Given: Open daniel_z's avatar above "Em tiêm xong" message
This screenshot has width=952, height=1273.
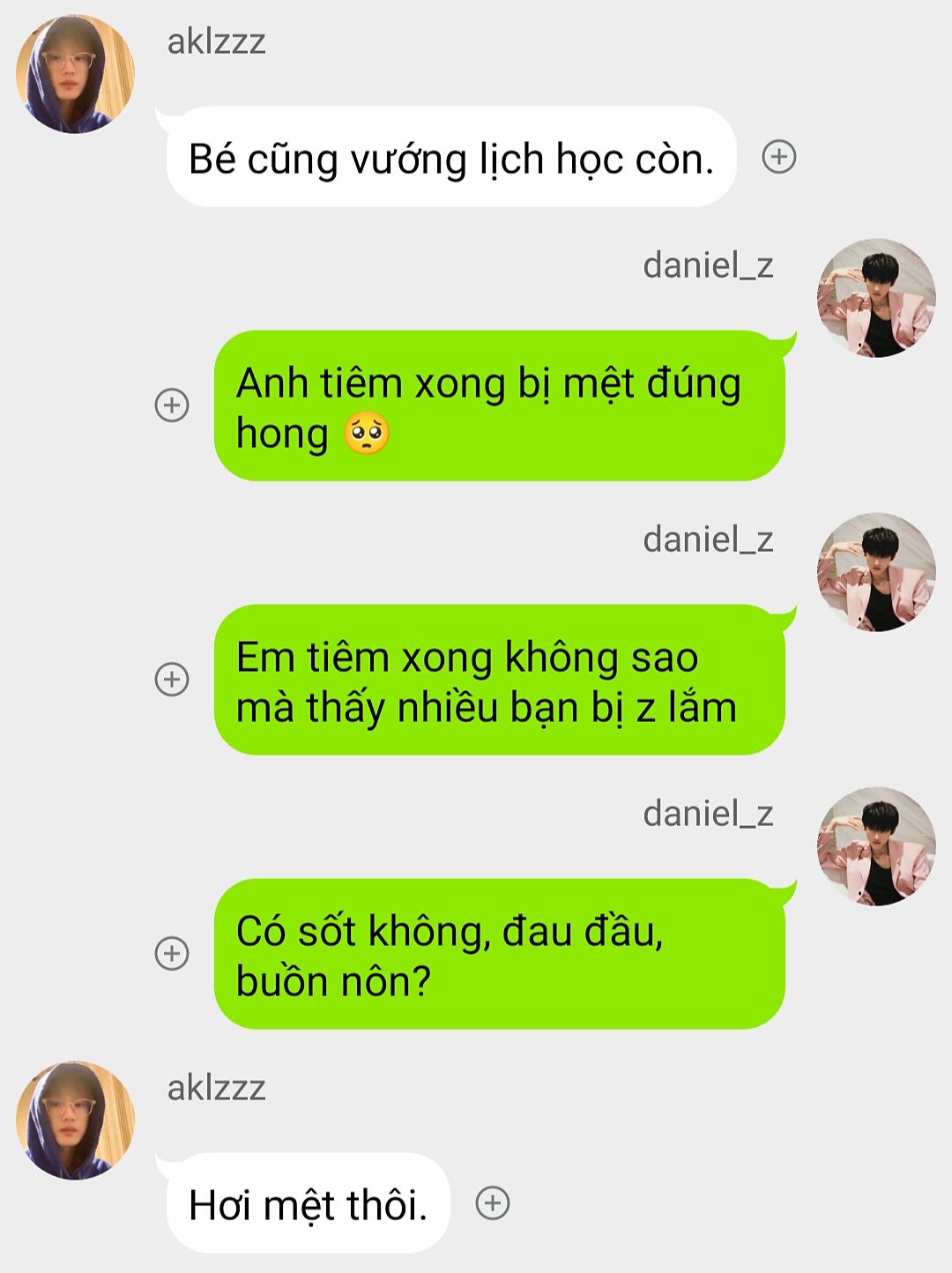Looking at the screenshot, I should (876, 572).
